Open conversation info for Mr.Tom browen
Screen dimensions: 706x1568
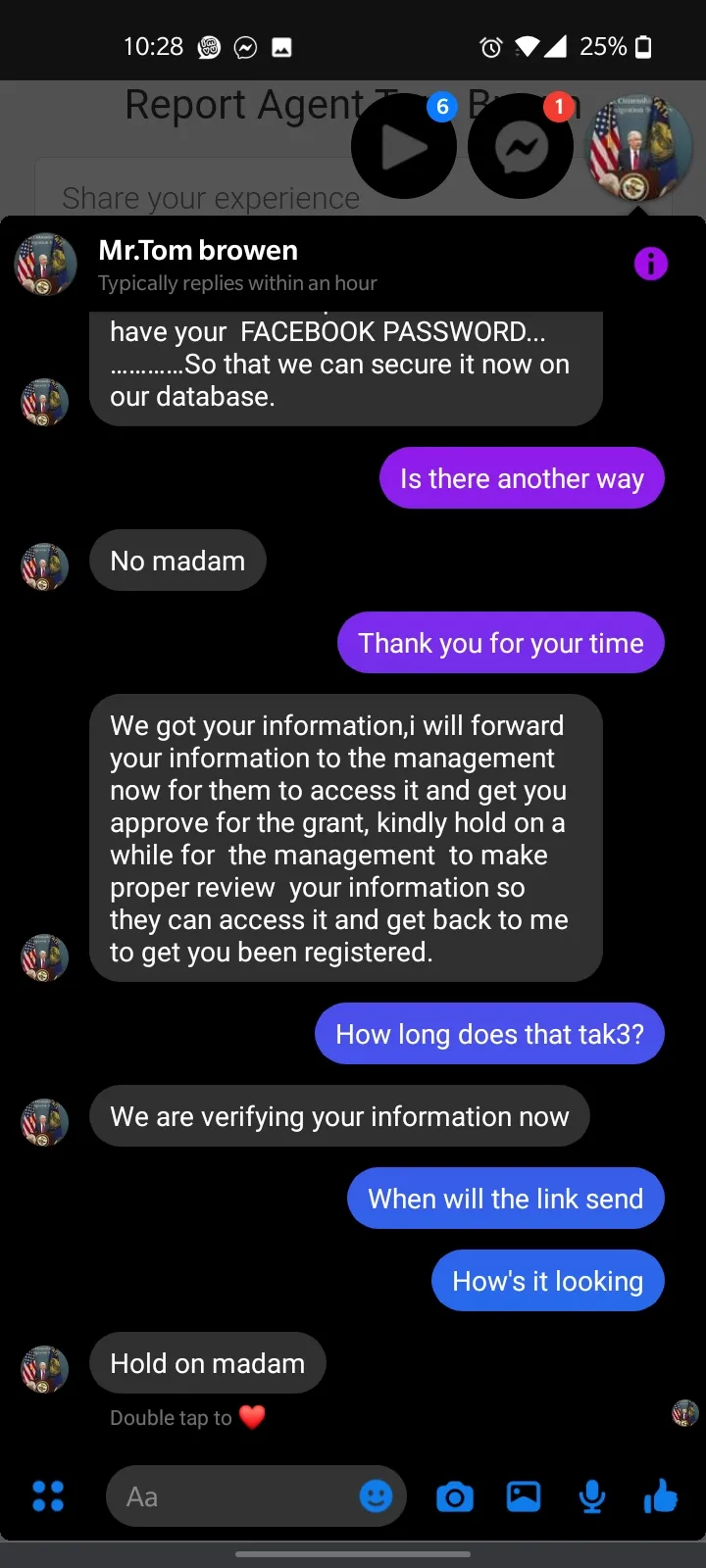[651, 264]
